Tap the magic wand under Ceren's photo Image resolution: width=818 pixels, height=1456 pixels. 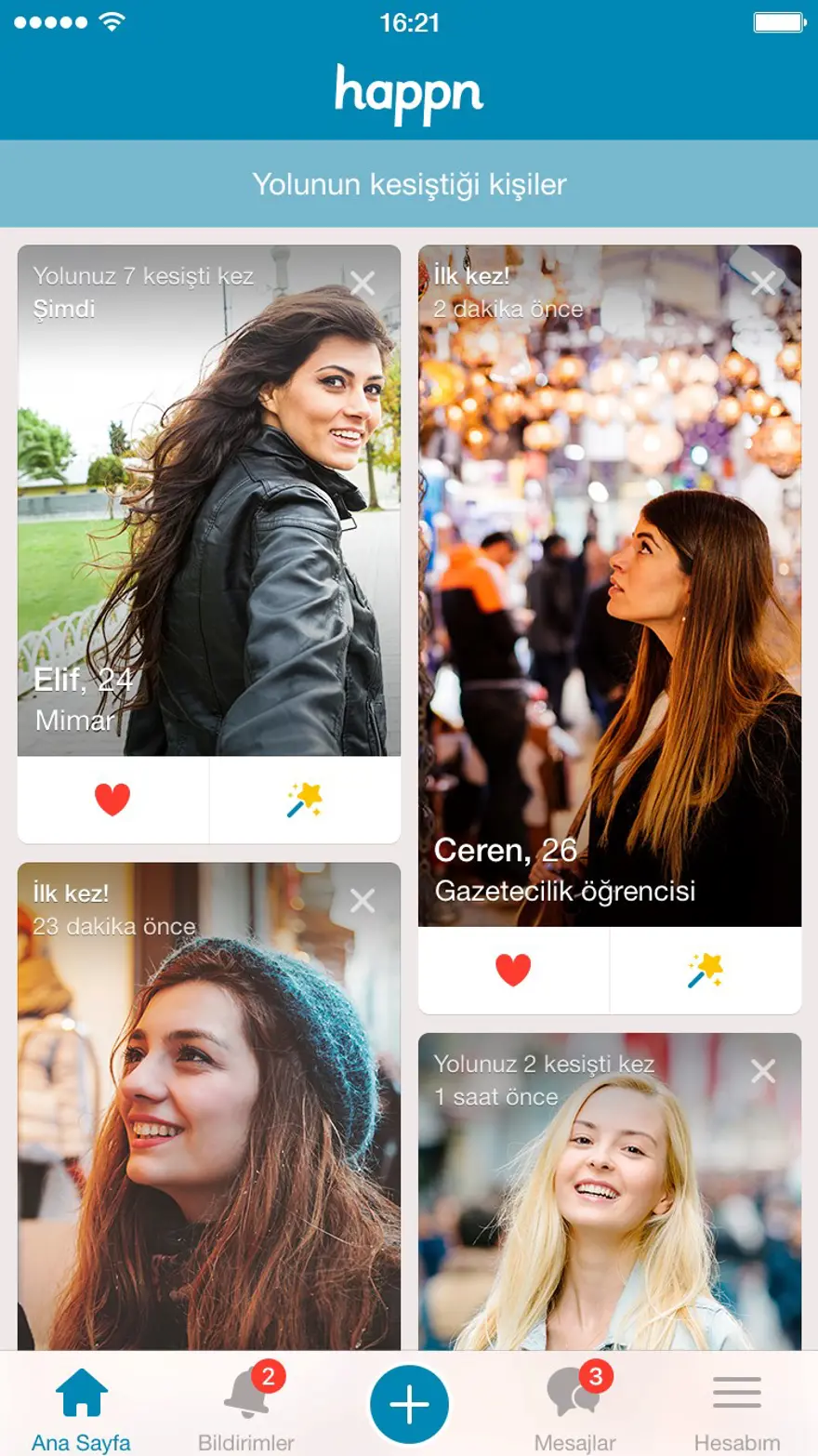point(706,970)
